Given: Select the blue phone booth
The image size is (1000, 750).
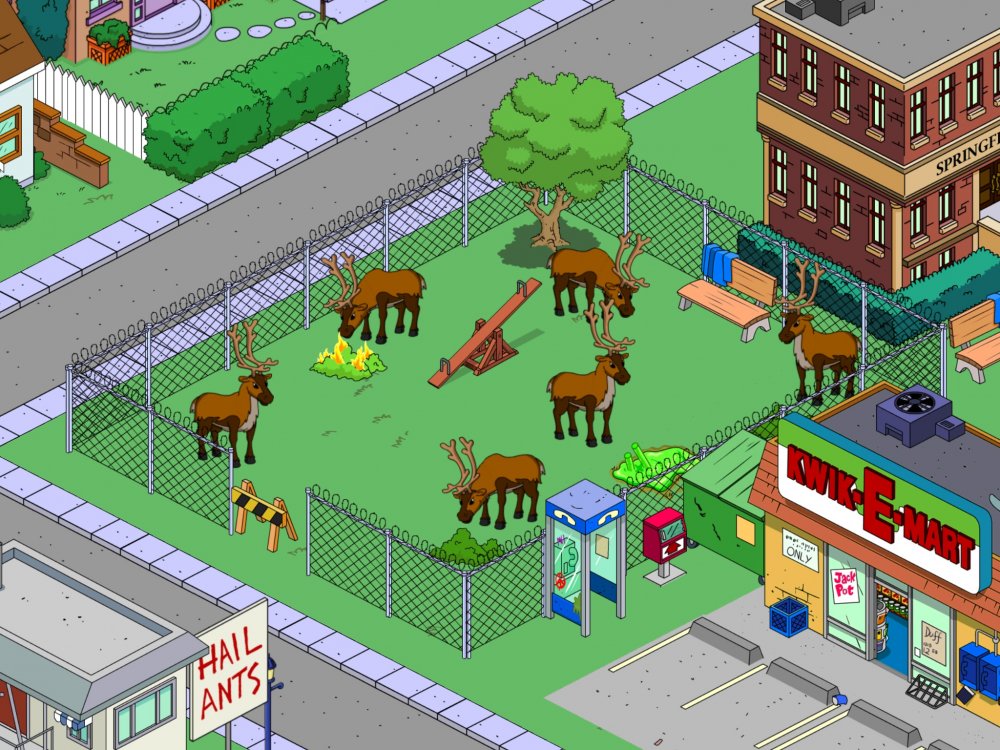Looking at the screenshot, I should click(x=584, y=555).
